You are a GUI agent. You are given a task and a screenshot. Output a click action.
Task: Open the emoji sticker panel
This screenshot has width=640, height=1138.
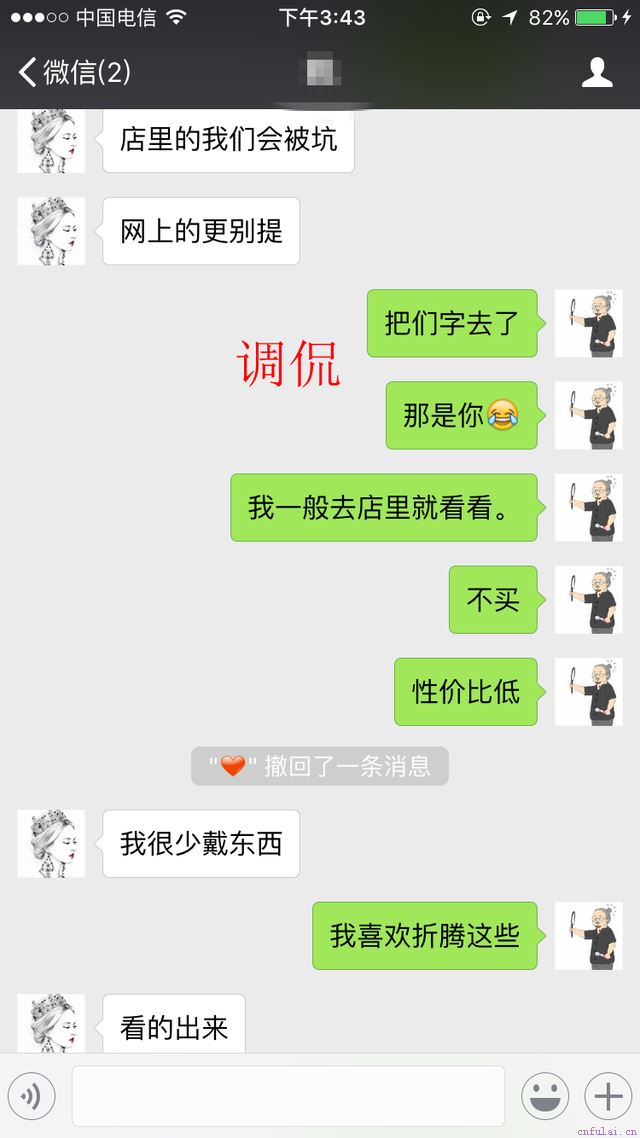click(x=545, y=1097)
